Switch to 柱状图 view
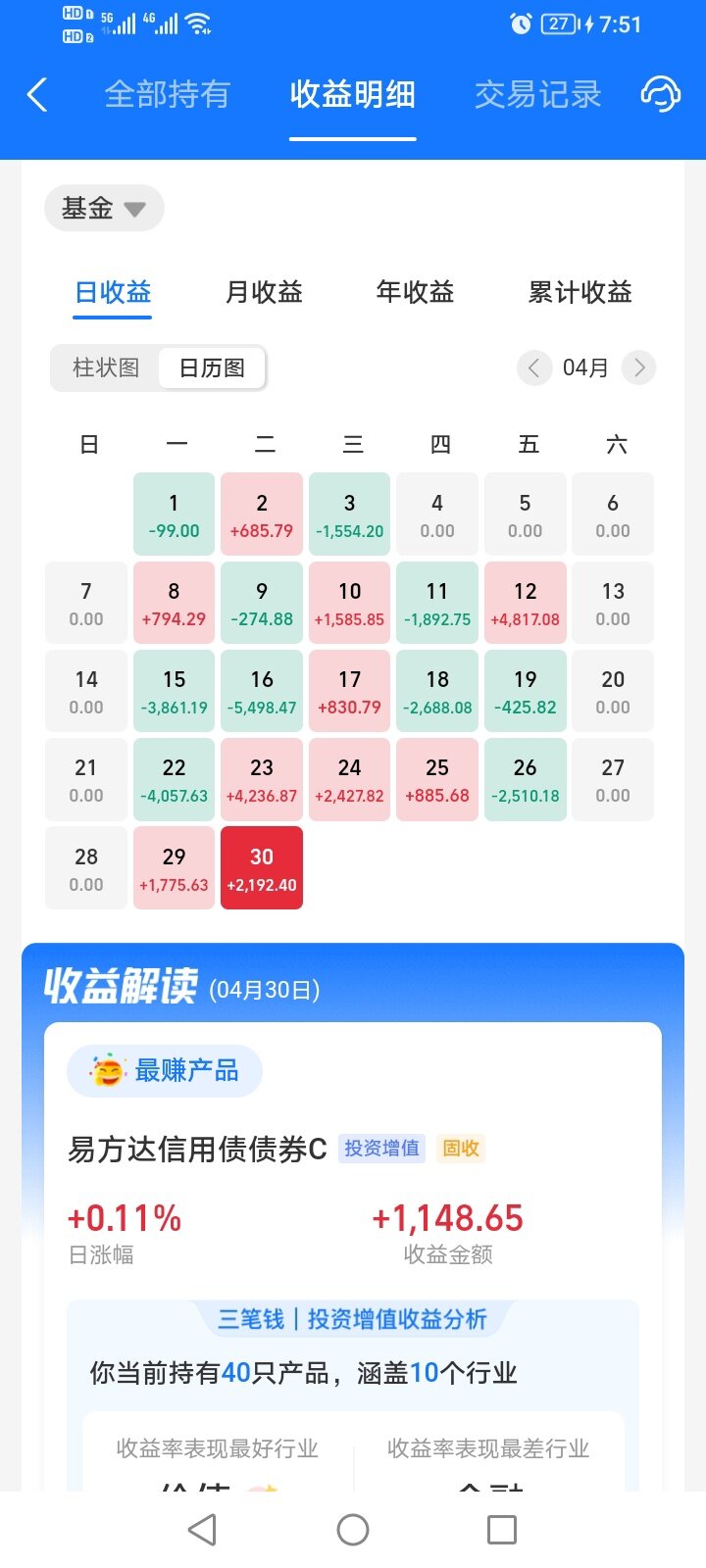 (106, 367)
